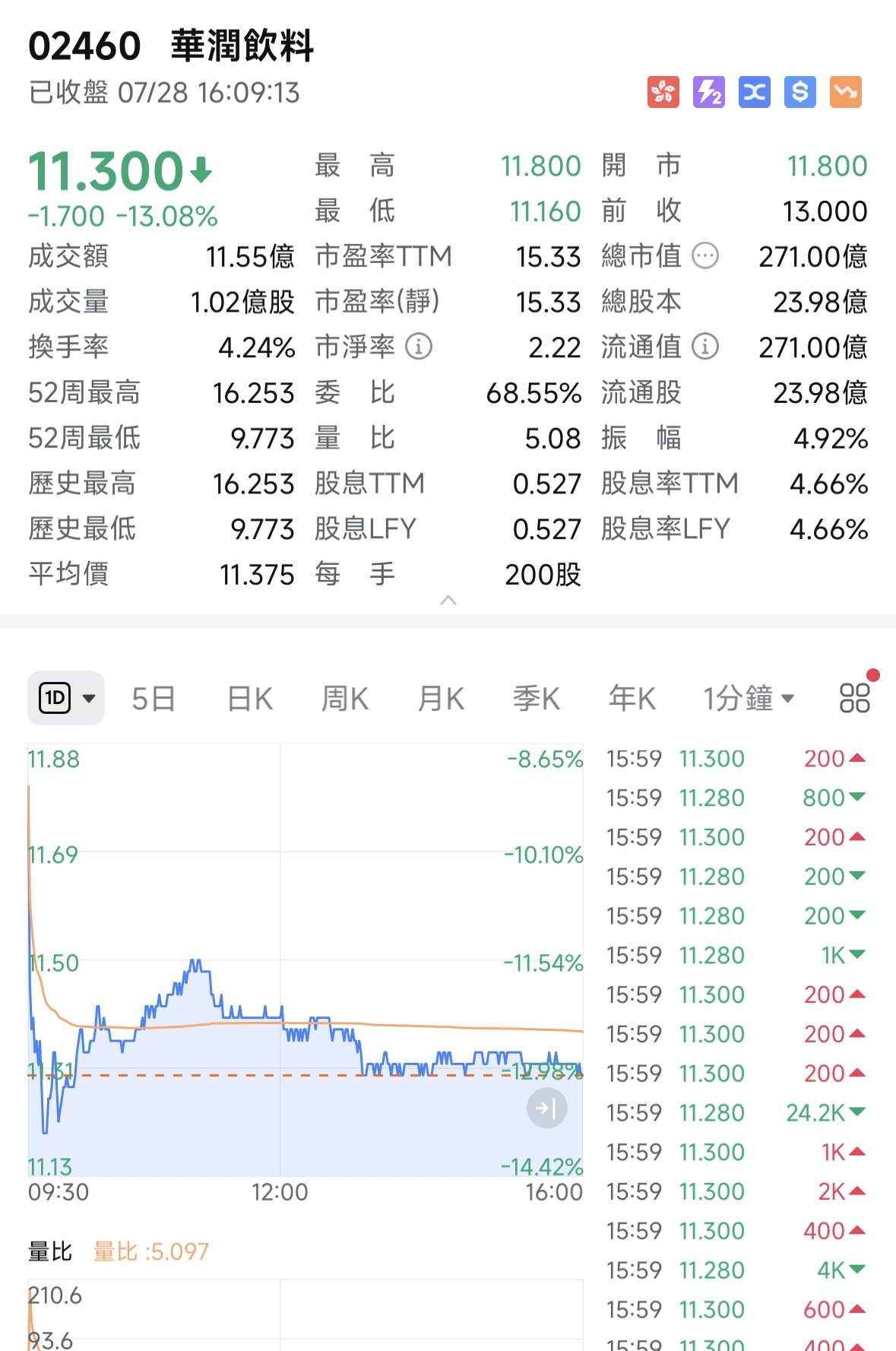Collapse the stock statistics panel chevron
The width and height of the screenshot is (896, 1351).
pos(448,600)
